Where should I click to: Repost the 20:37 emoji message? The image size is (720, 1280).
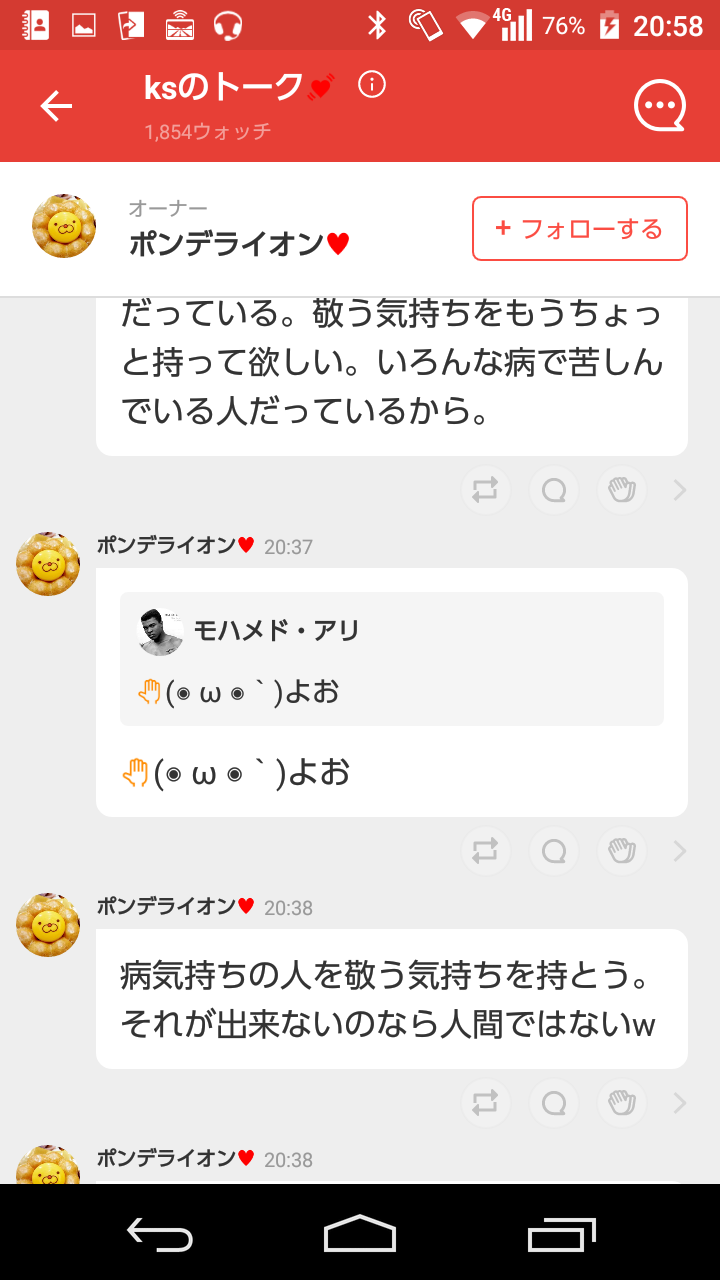click(485, 851)
